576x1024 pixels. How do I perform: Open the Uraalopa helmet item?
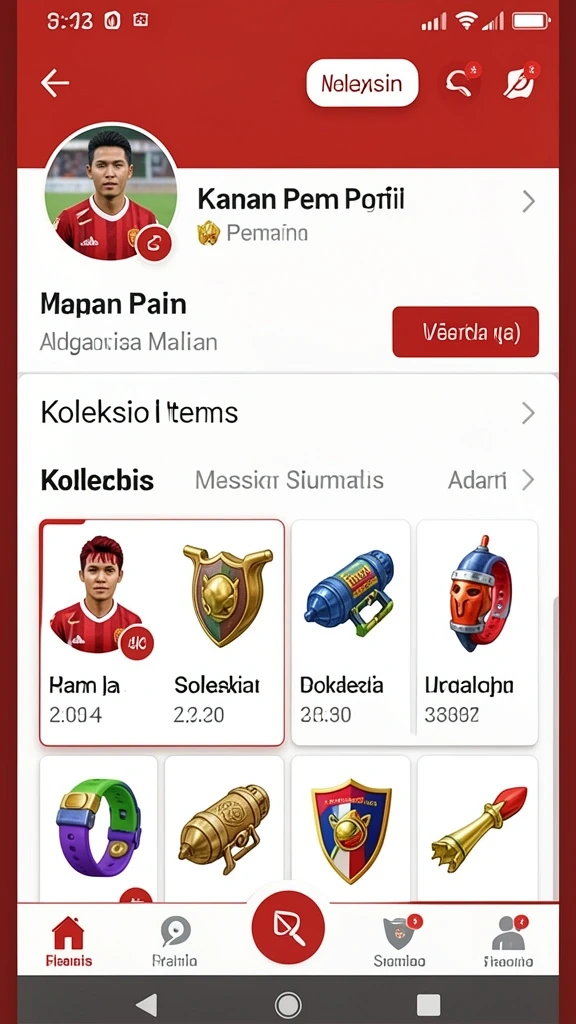477,632
